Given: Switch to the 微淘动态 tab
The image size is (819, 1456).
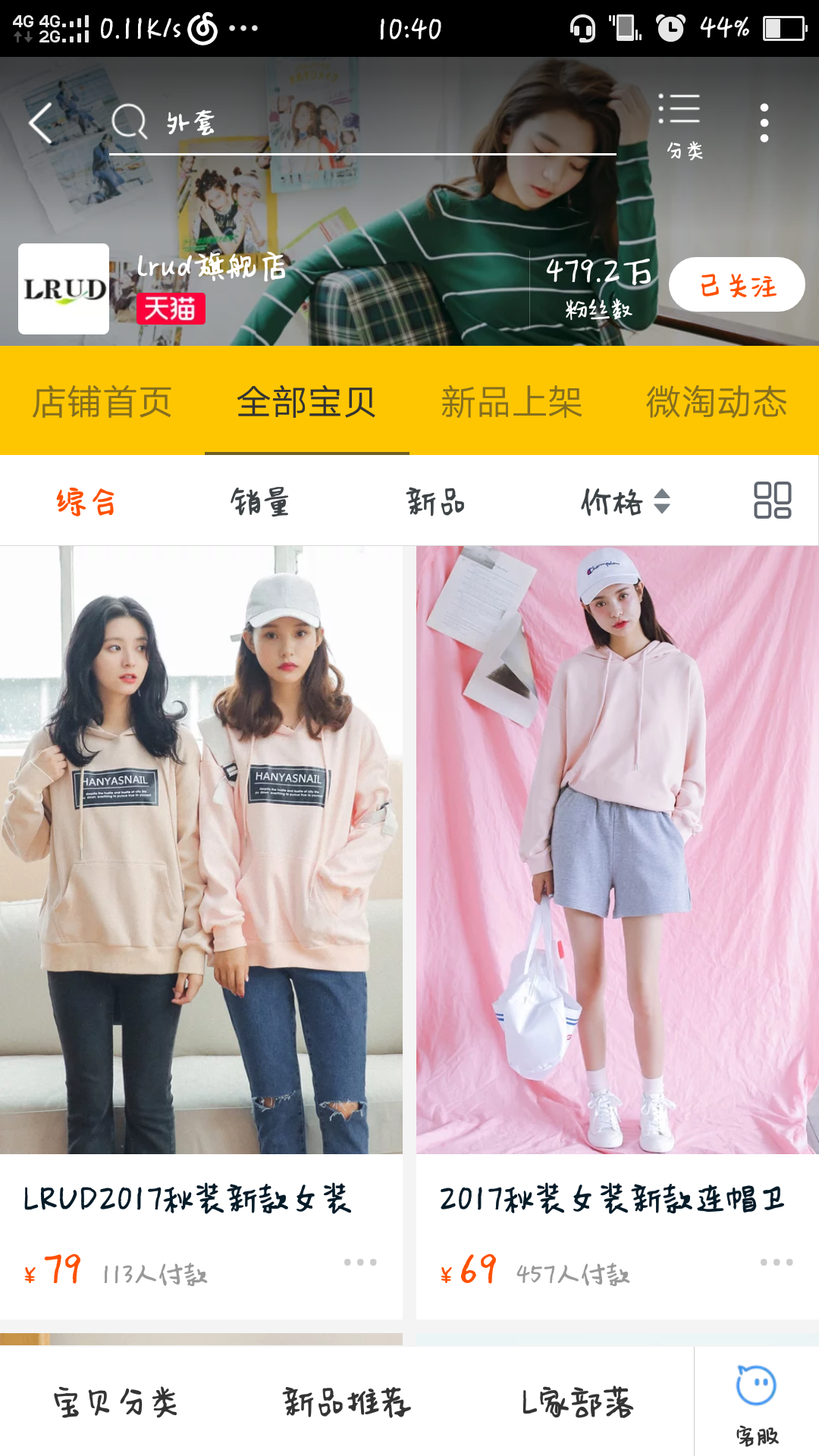Looking at the screenshot, I should coord(717,402).
